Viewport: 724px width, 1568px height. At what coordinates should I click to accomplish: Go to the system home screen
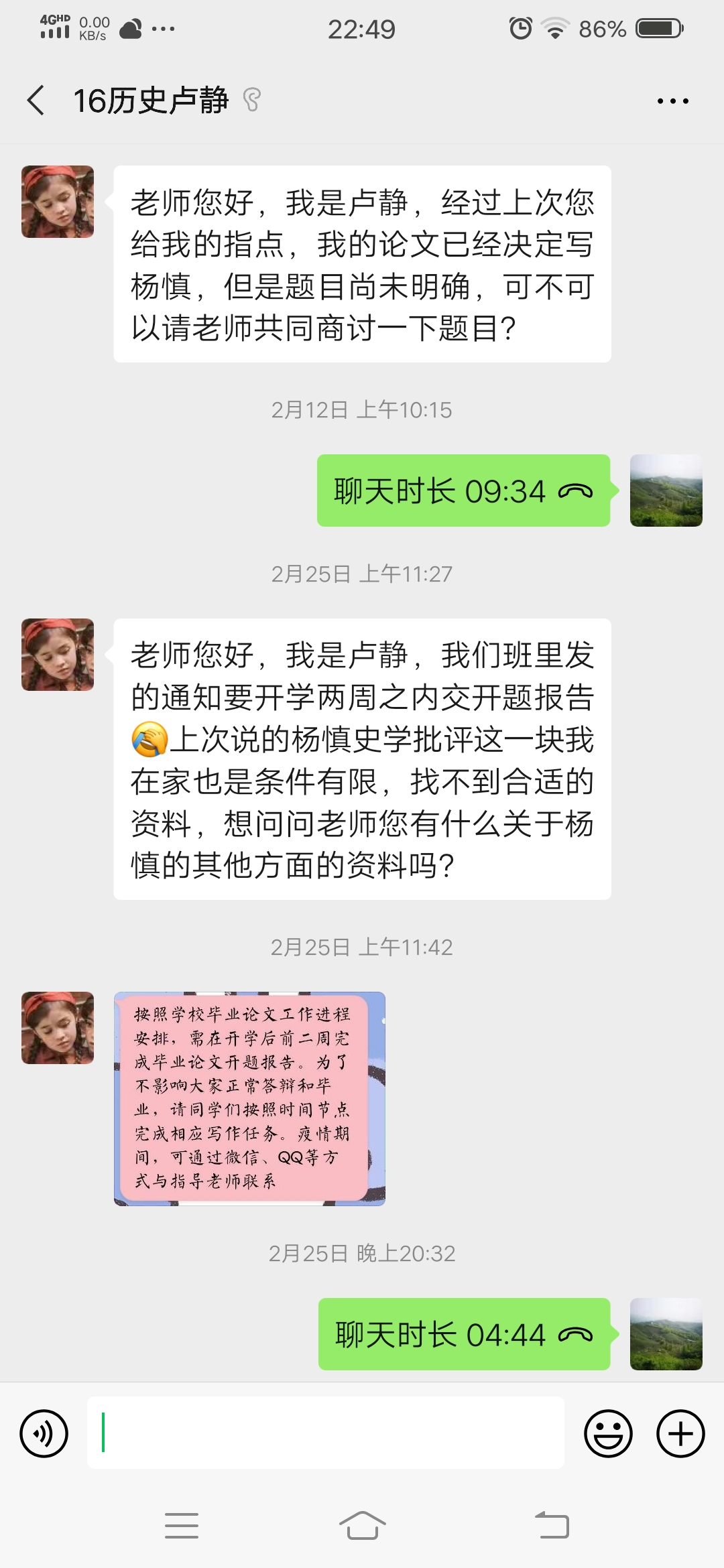[x=362, y=1526]
